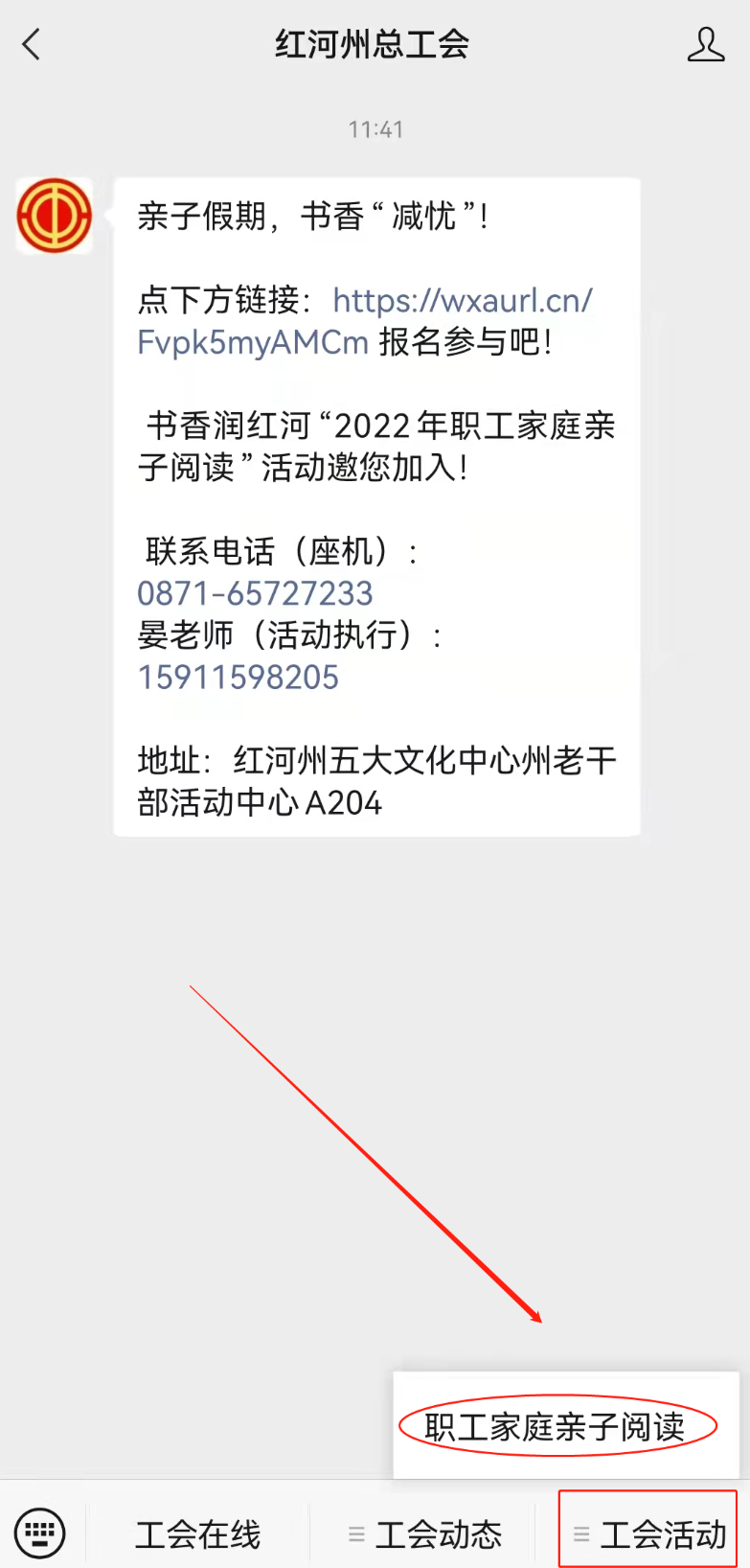Switch to keyboard input mode
The height and width of the screenshot is (1568, 750).
point(40,1532)
